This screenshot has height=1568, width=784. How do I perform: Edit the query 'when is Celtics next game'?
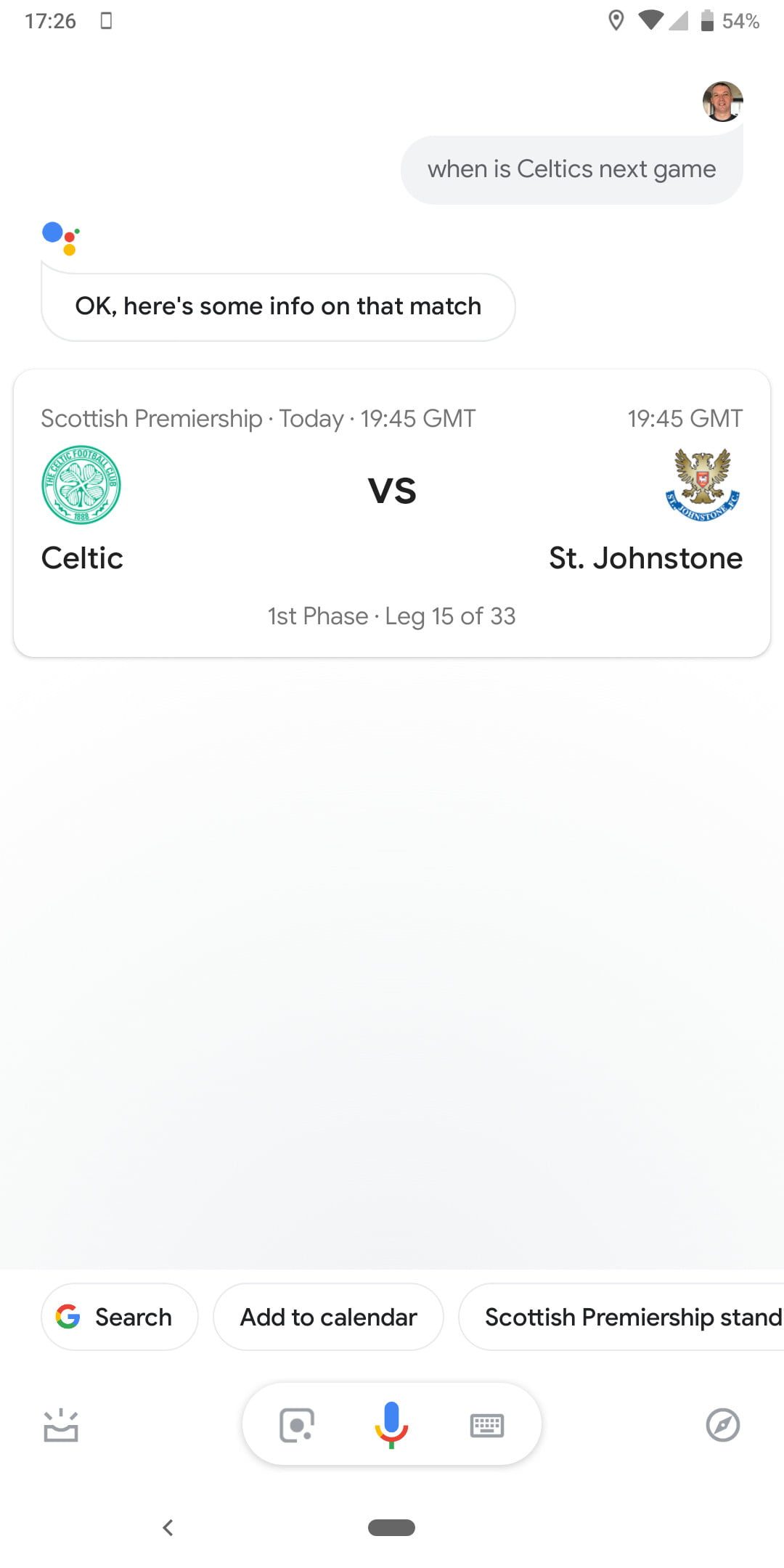point(571,170)
